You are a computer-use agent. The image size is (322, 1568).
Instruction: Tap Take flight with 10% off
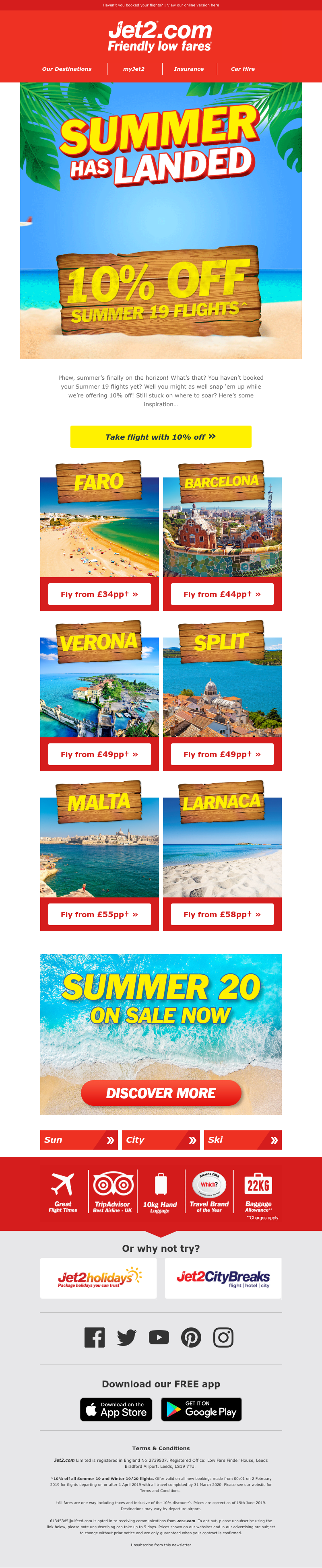[161, 436]
